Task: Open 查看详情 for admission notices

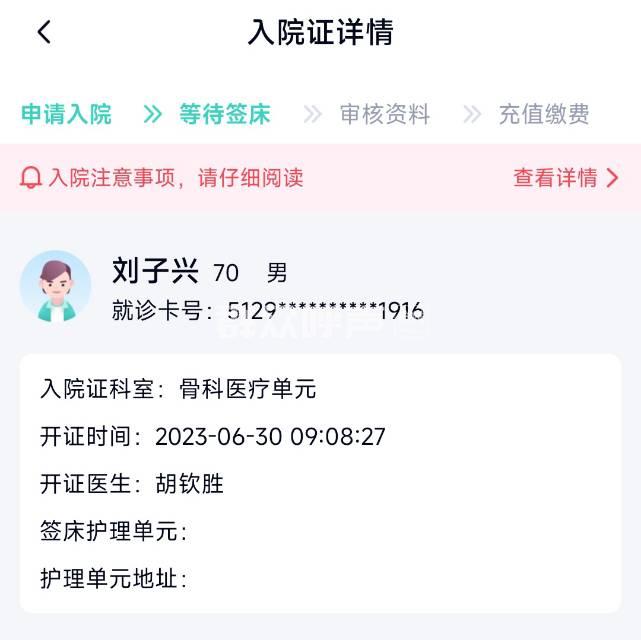Action: point(565,178)
